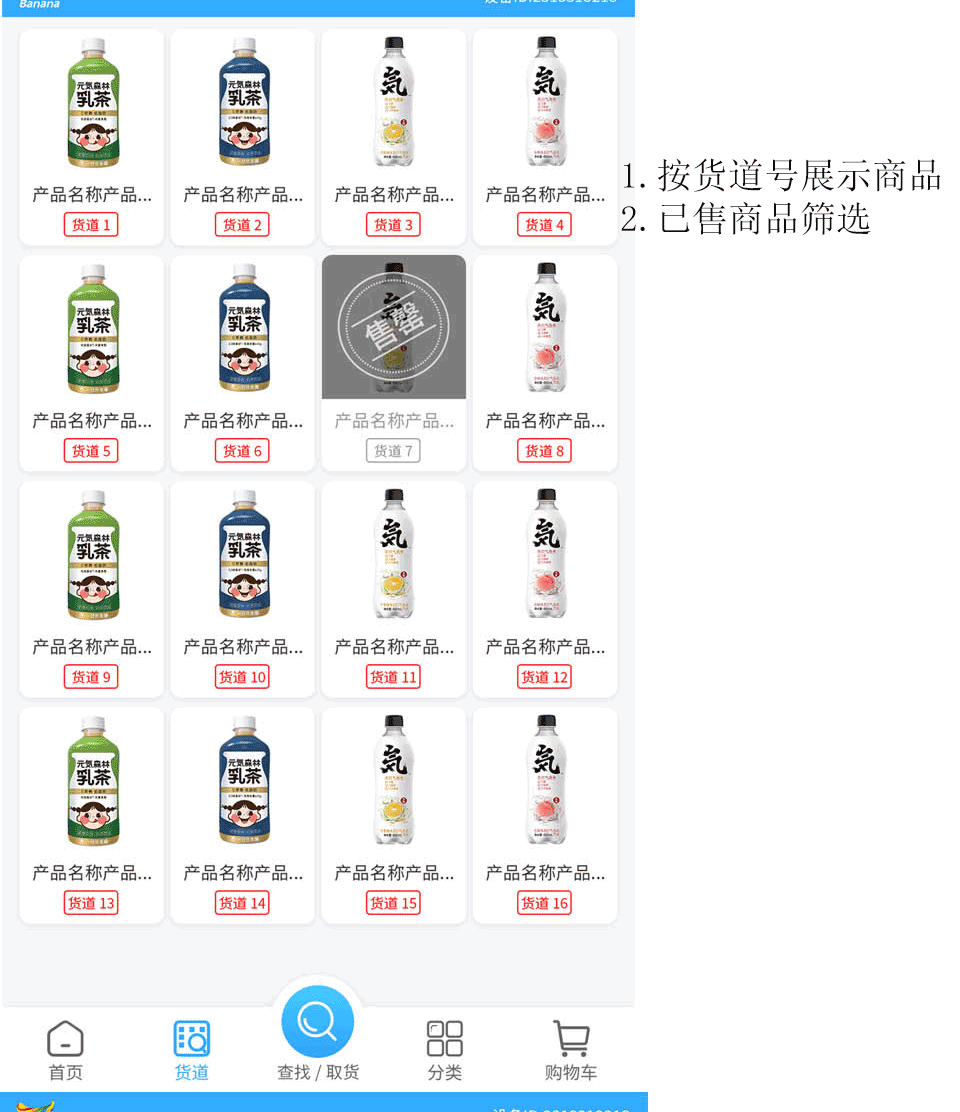Open the product card in 货道 1

[x=92, y=110]
